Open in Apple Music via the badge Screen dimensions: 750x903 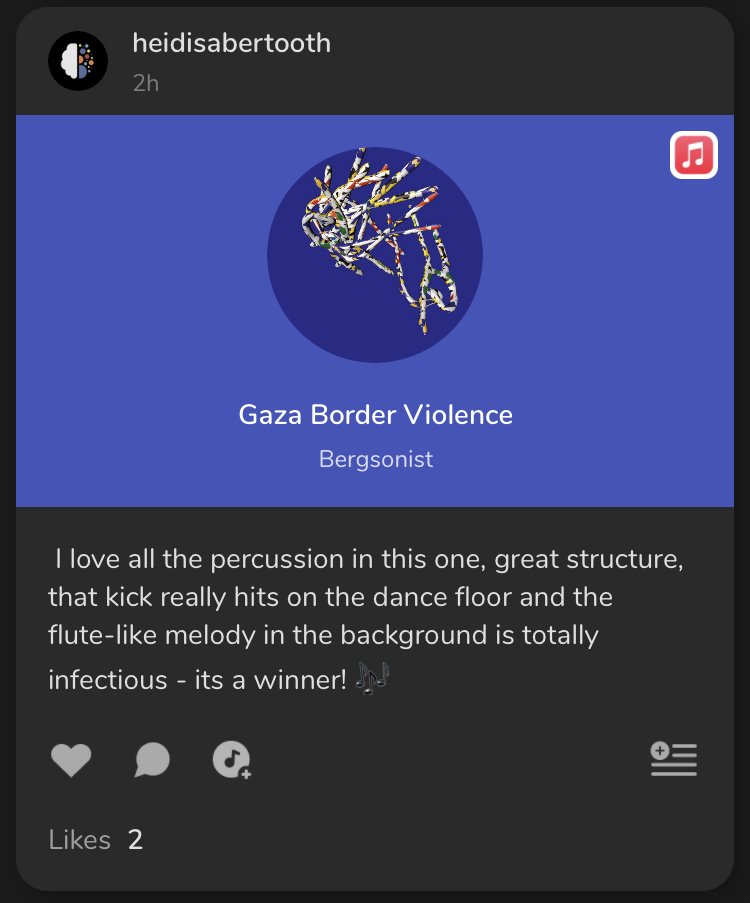click(x=694, y=155)
